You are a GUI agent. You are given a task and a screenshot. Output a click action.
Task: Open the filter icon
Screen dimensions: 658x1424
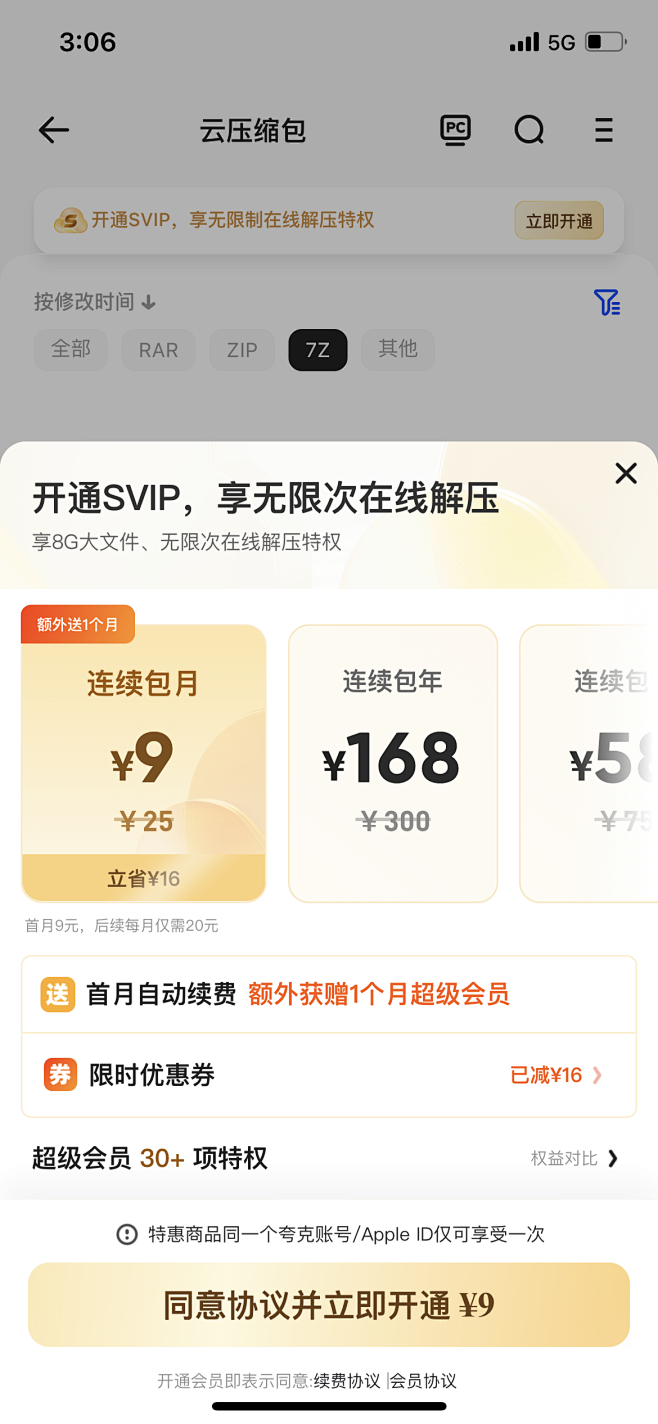coord(606,302)
